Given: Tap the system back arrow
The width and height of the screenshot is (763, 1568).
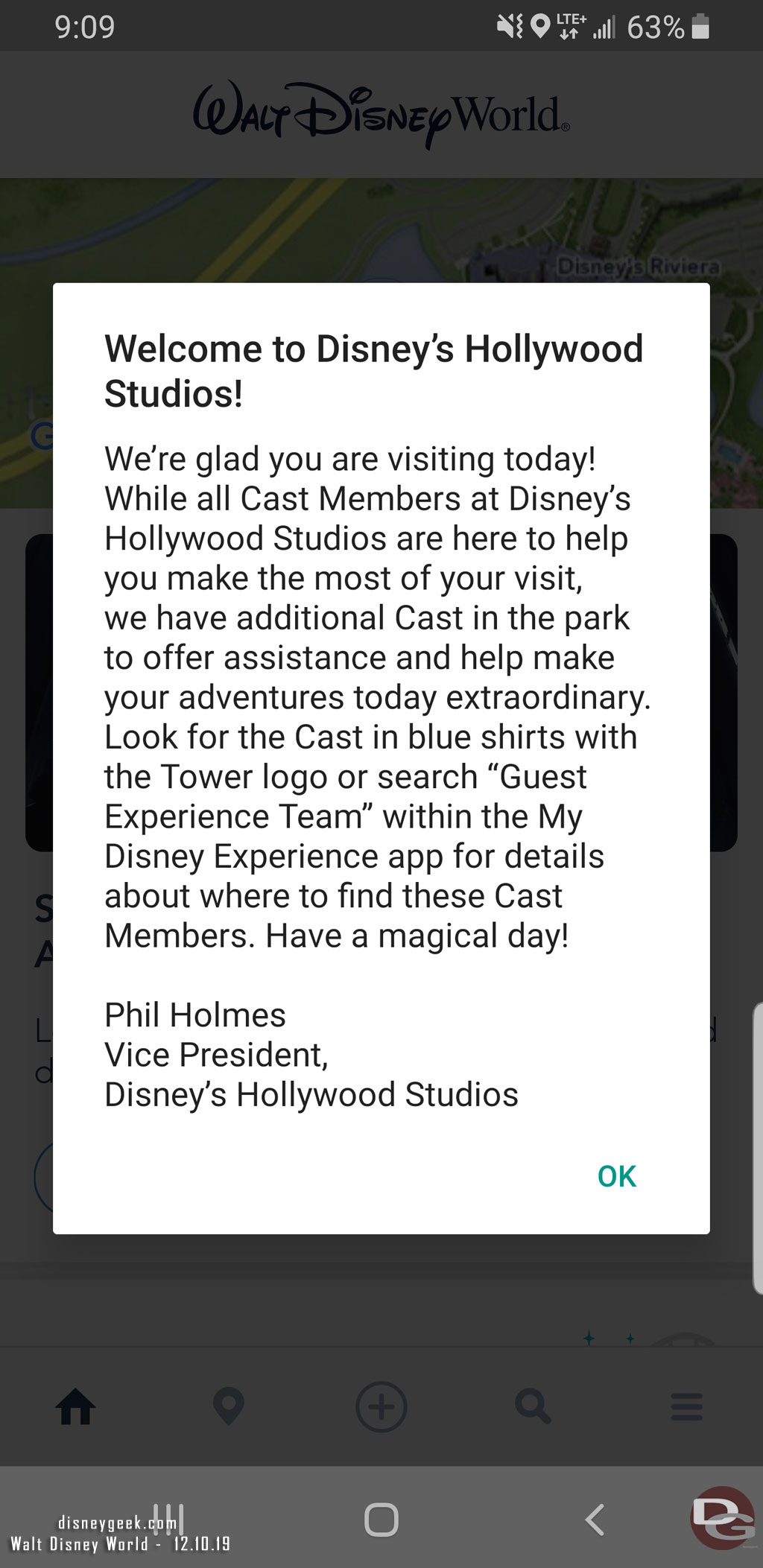Looking at the screenshot, I should point(594,1520).
